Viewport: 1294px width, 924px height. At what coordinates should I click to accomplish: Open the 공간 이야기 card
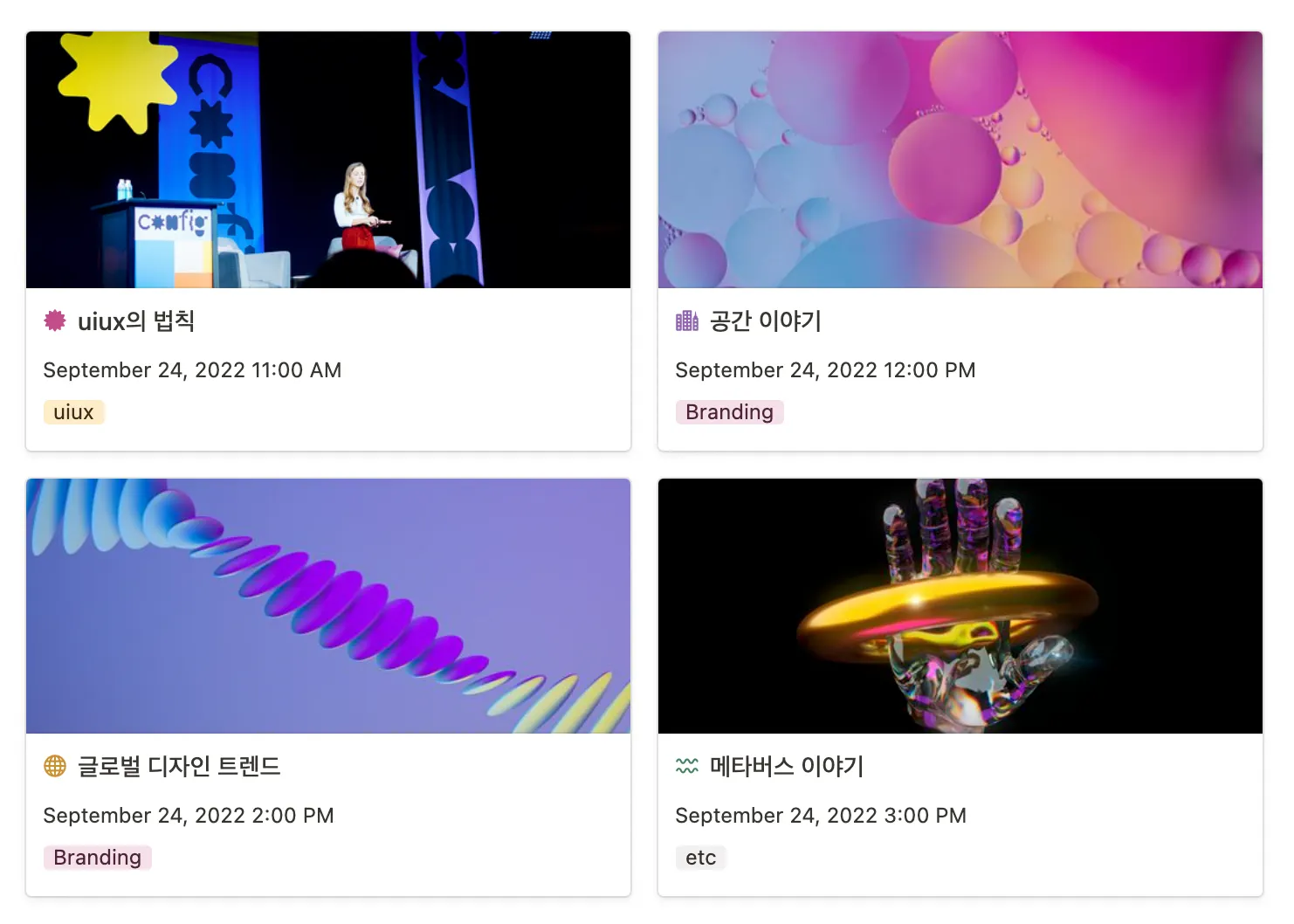pyautogui.click(x=765, y=321)
